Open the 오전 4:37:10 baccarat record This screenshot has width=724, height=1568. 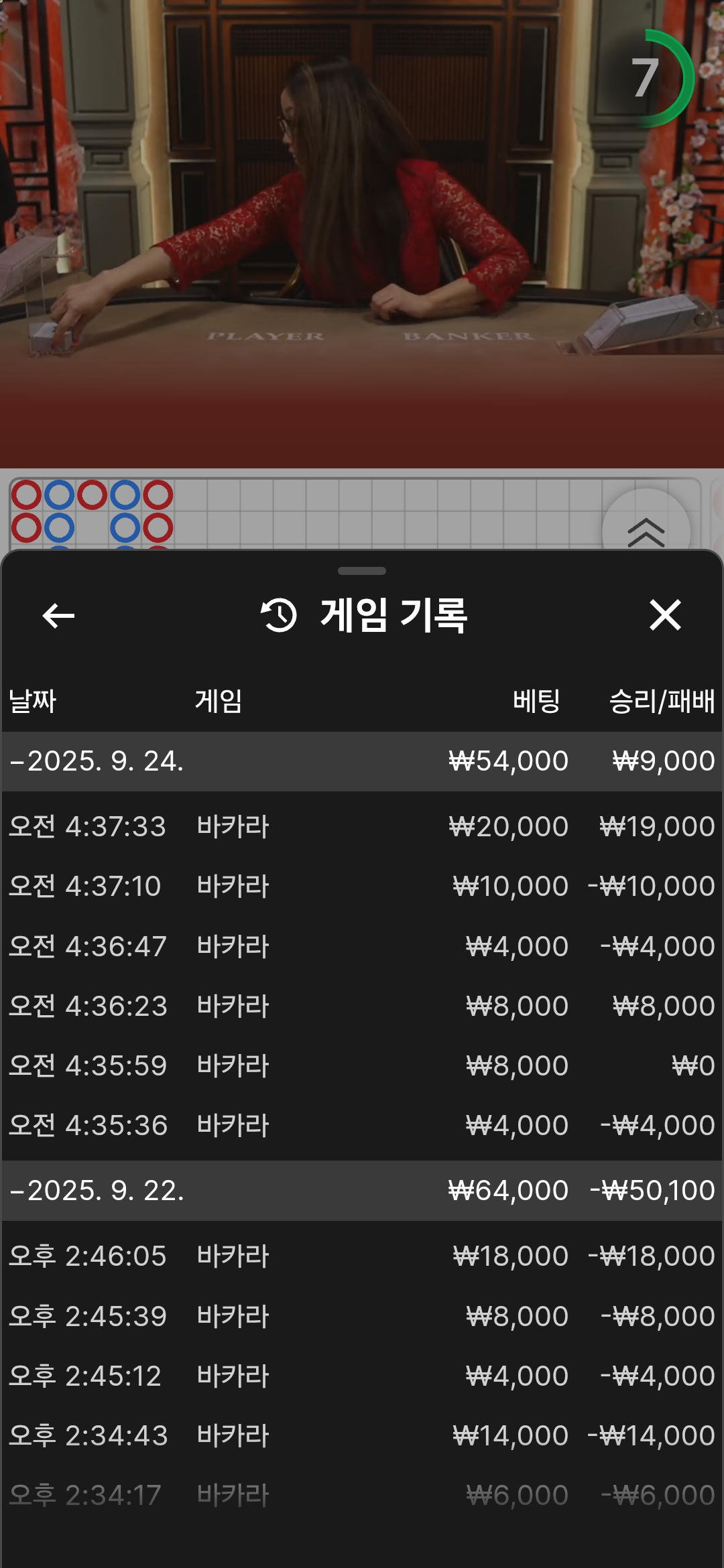(362, 886)
